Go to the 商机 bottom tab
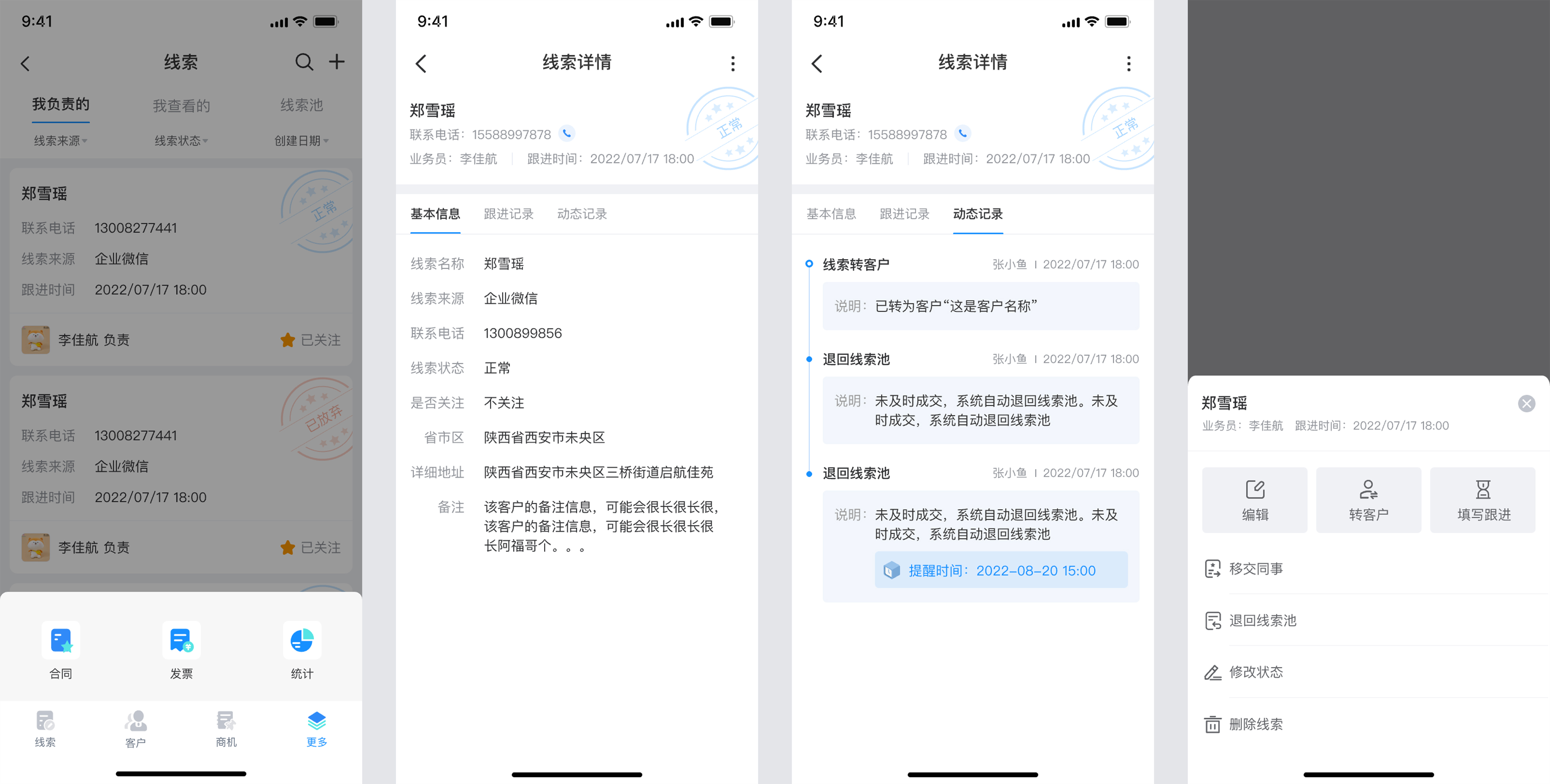This screenshot has height=784, width=1550. pos(226,729)
